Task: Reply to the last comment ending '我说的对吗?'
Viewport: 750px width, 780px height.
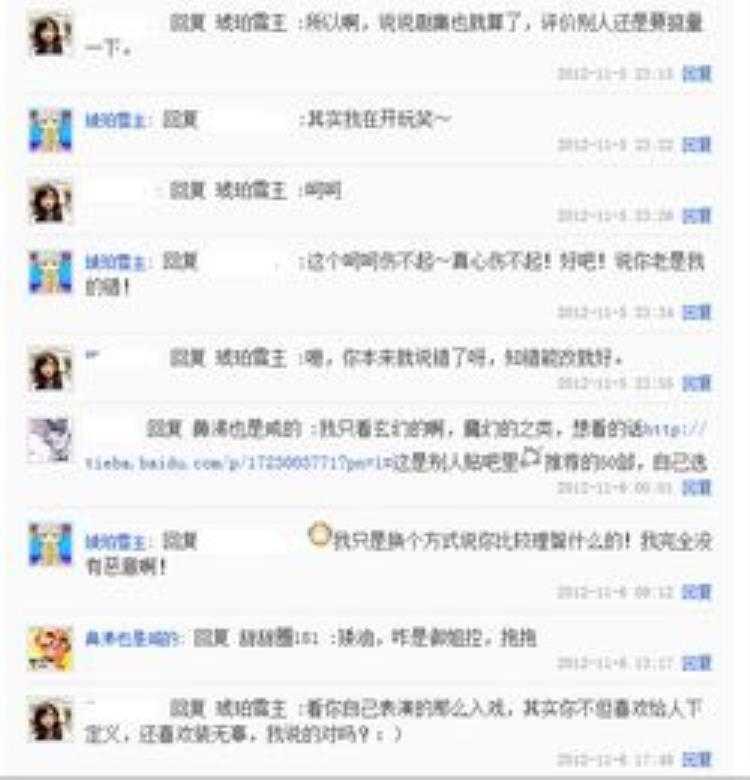Action: click(x=696, y=760)
